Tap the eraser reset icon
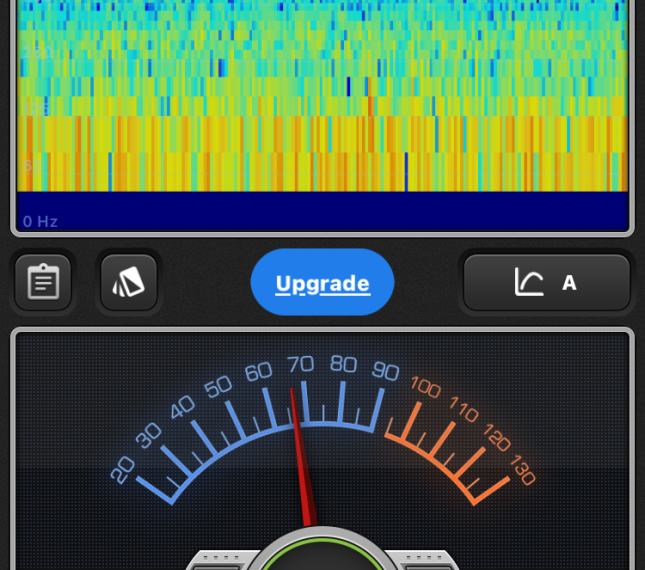645x570 pixels. [129, 283]
